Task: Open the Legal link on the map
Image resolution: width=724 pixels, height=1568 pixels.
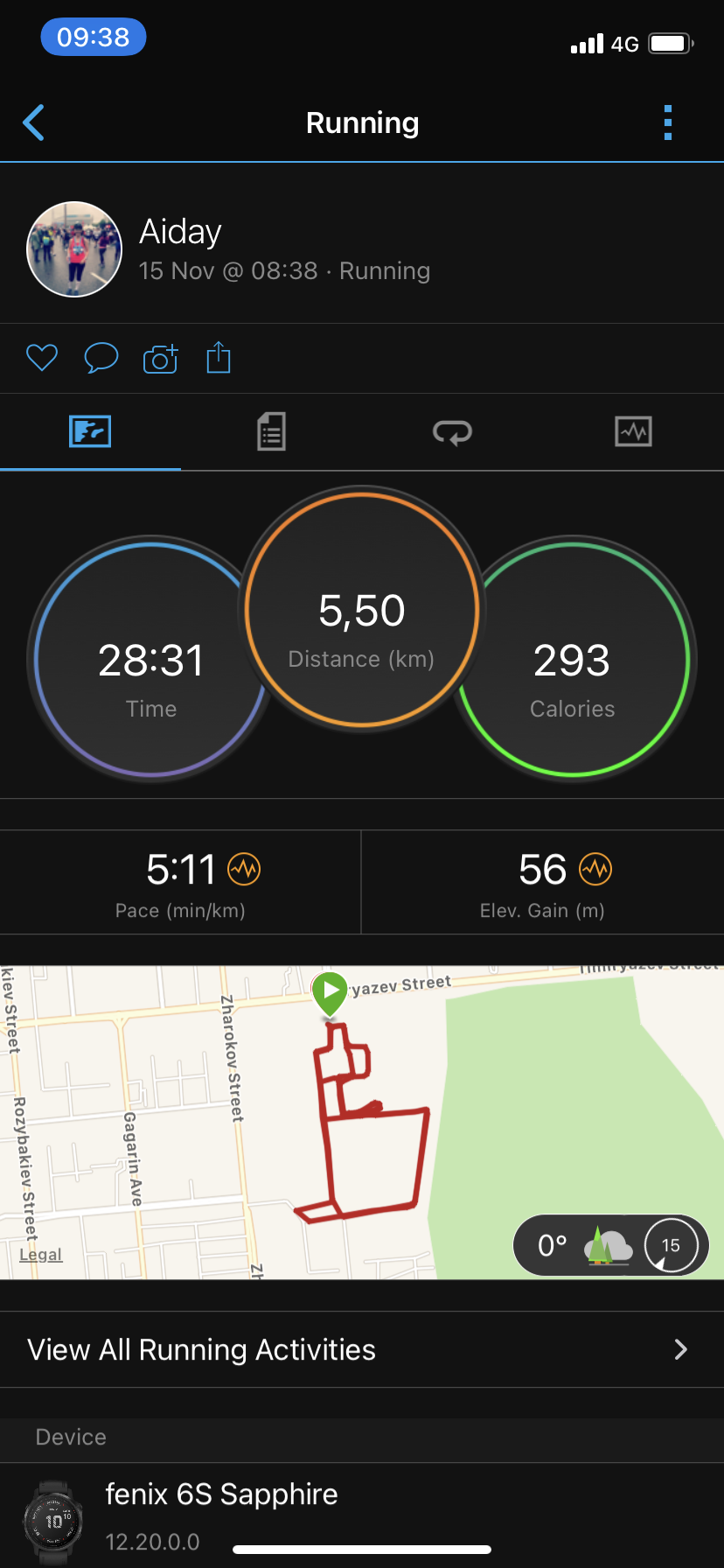Action: 41,1255
